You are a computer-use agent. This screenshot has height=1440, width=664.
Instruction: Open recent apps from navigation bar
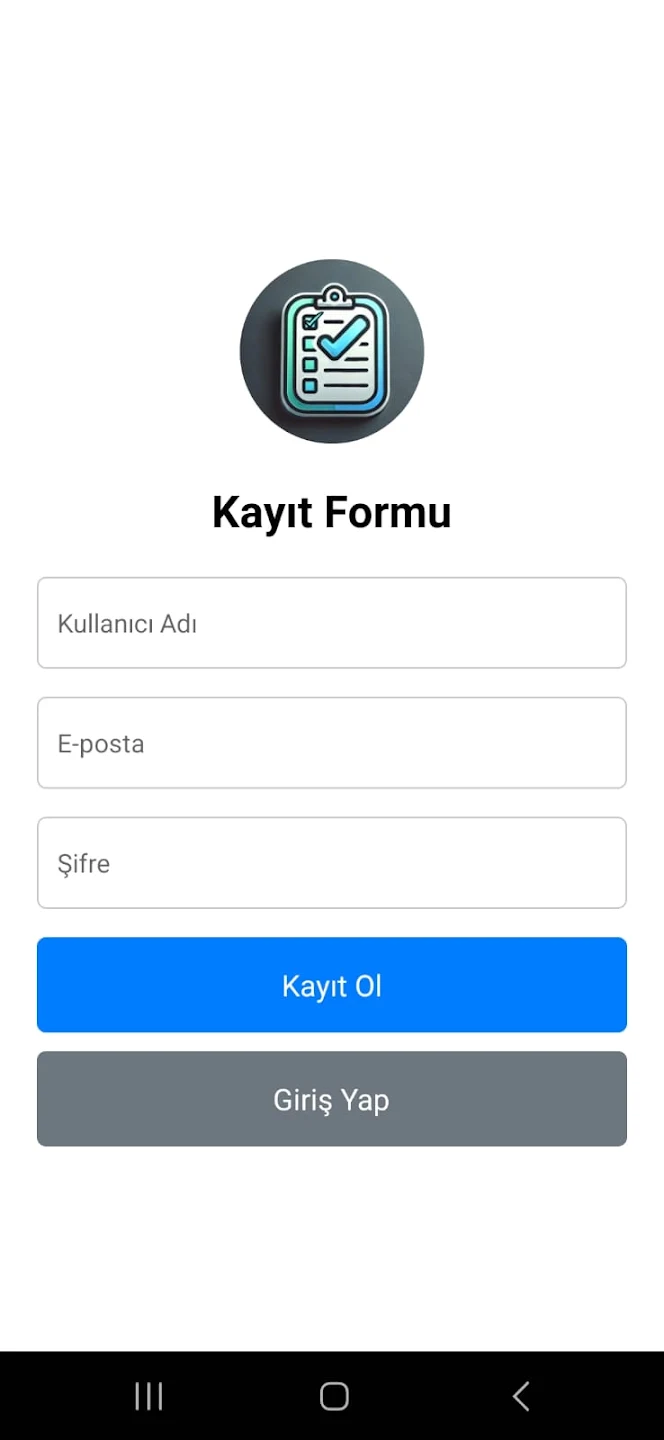point(149,1396)
